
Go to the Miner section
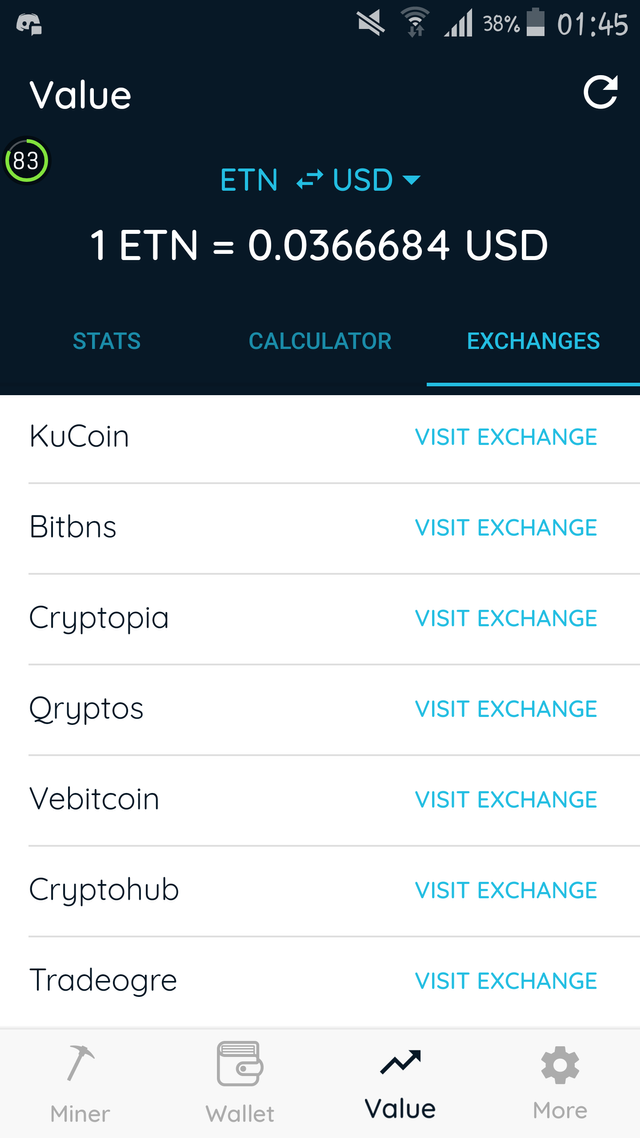tap(80, 1083)
